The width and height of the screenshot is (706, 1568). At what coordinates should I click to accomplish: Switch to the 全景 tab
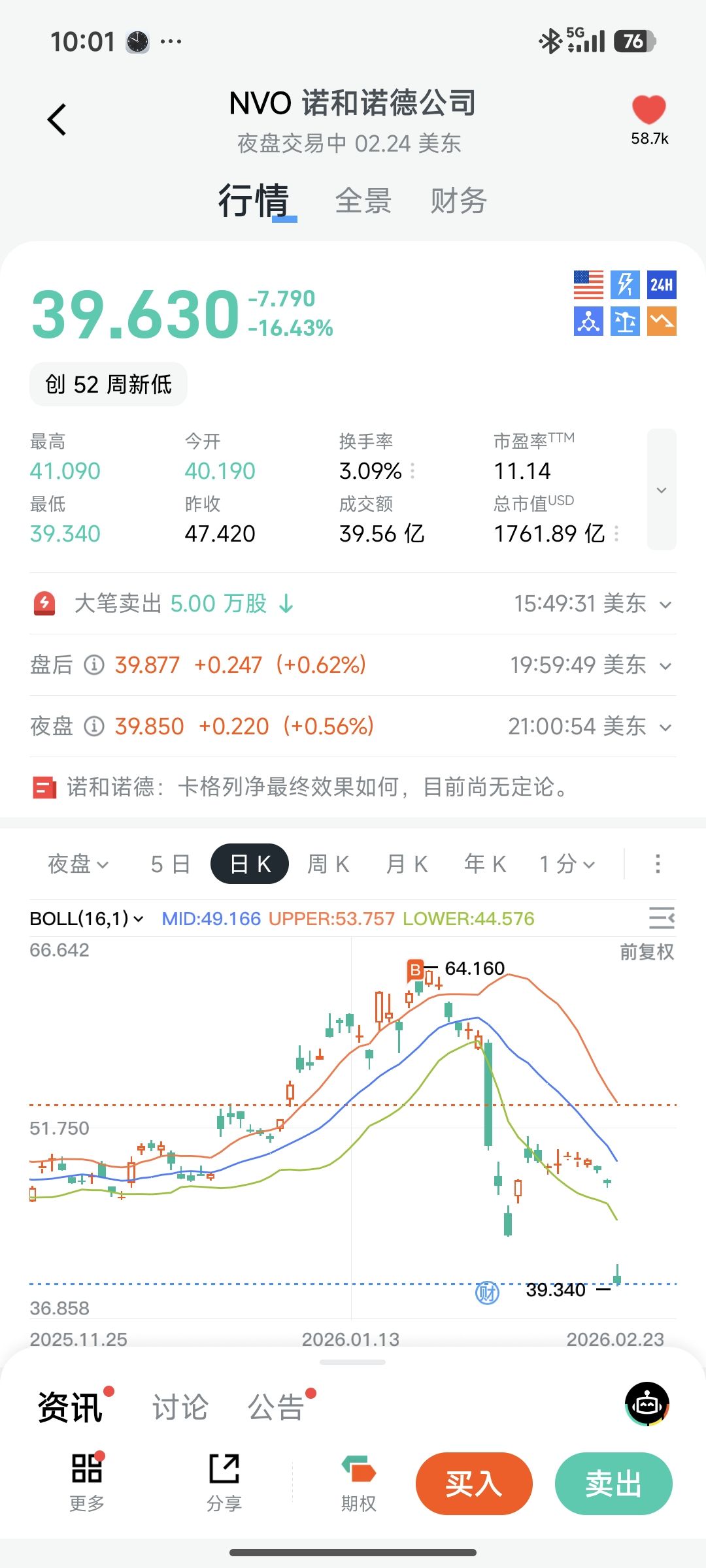point(363,201)
